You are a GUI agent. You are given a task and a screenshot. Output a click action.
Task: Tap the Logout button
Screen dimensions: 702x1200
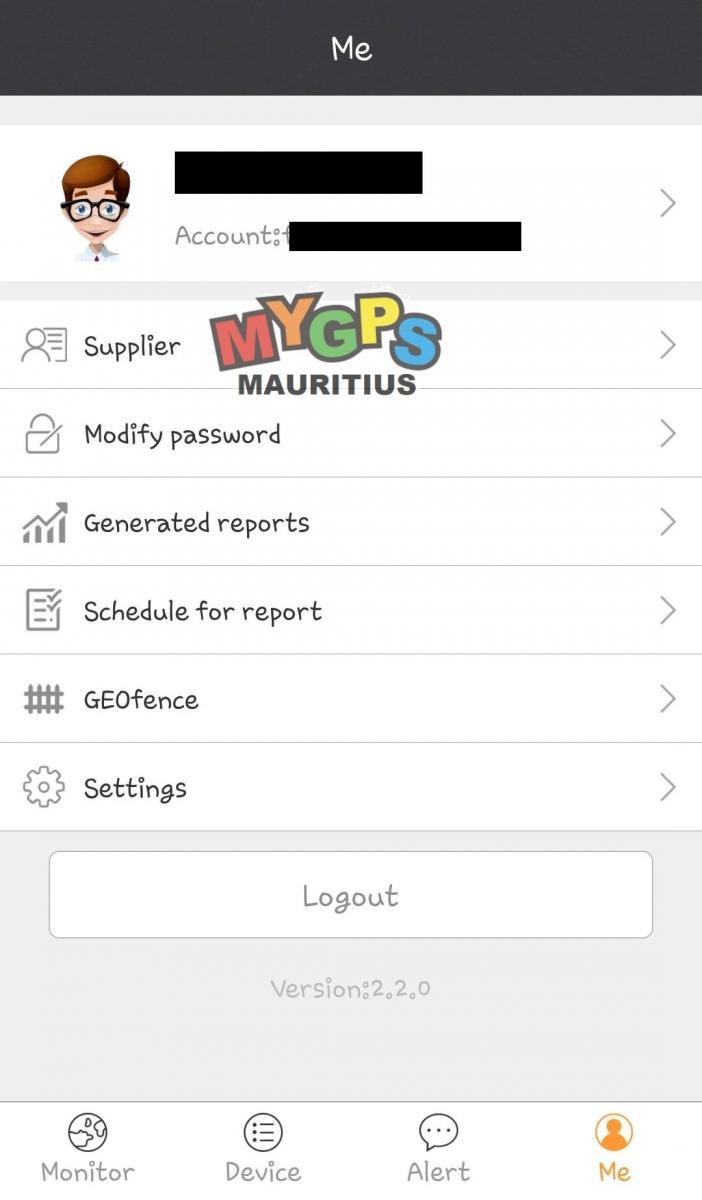click(x=350, y=895)
